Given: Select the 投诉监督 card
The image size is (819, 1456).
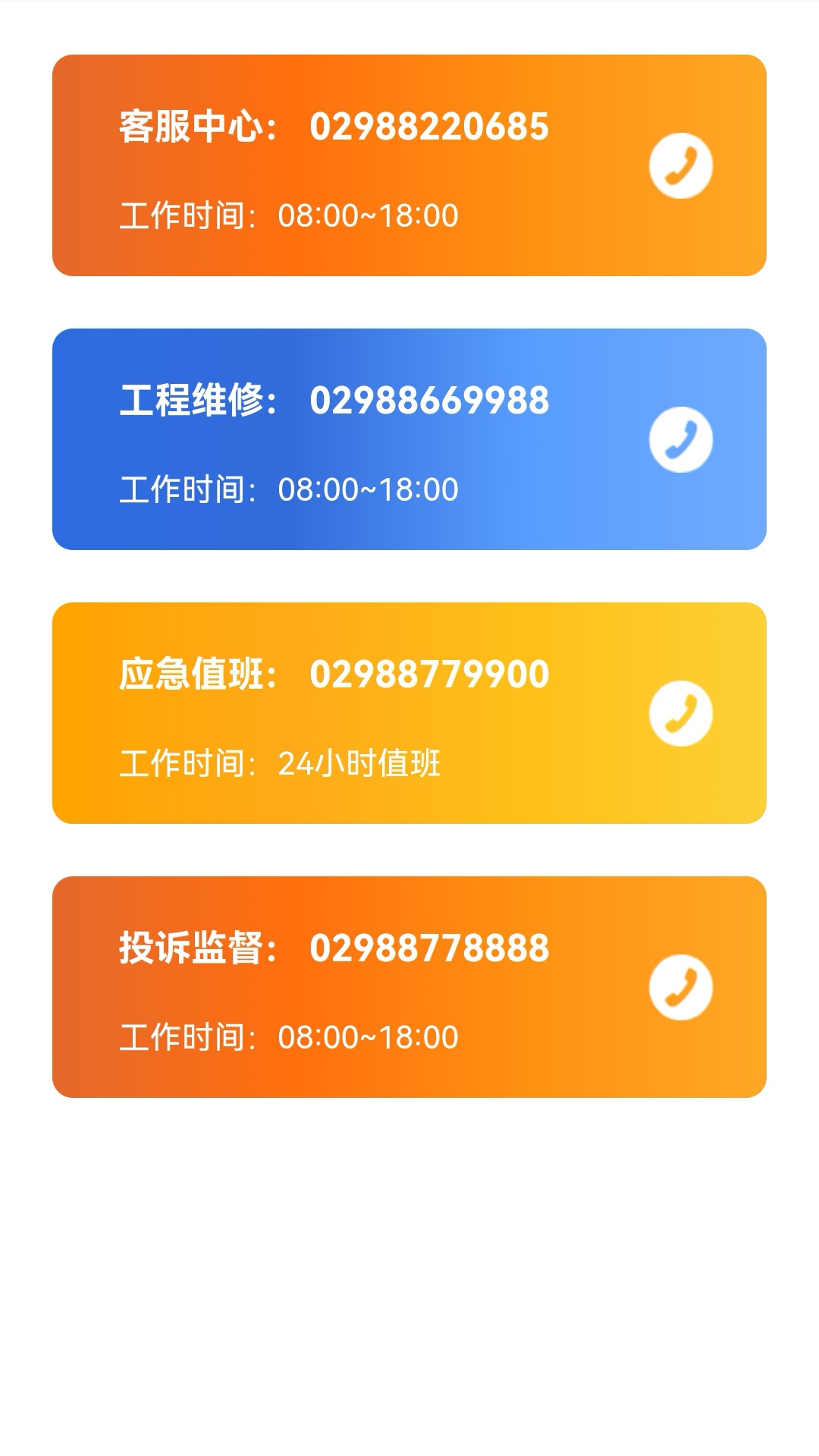Looking at the screenshot, I should (409, 986).
